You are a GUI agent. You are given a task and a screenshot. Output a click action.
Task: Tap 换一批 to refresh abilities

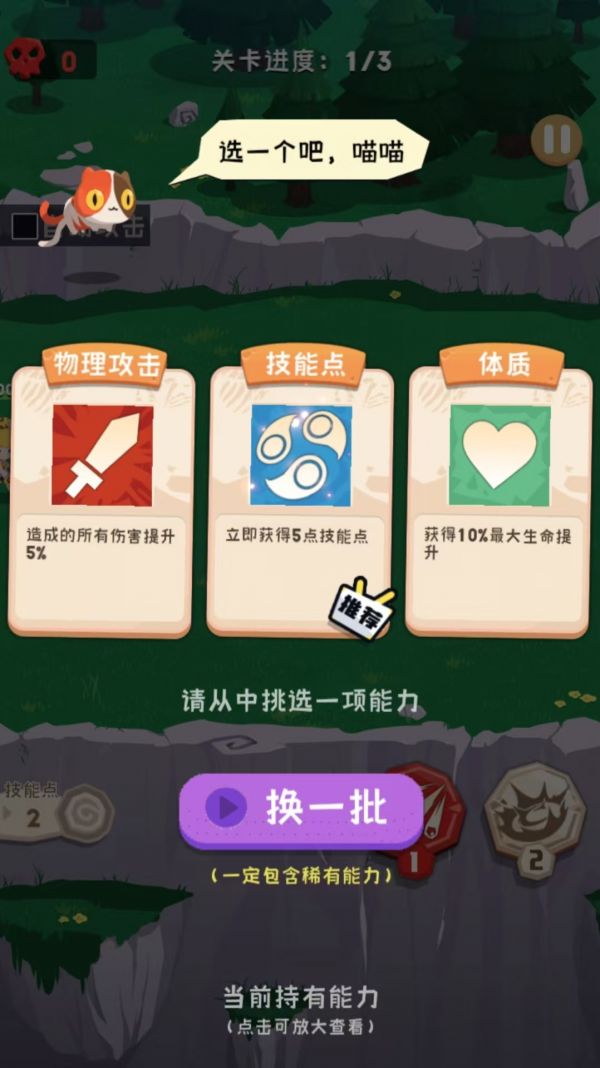300,808
